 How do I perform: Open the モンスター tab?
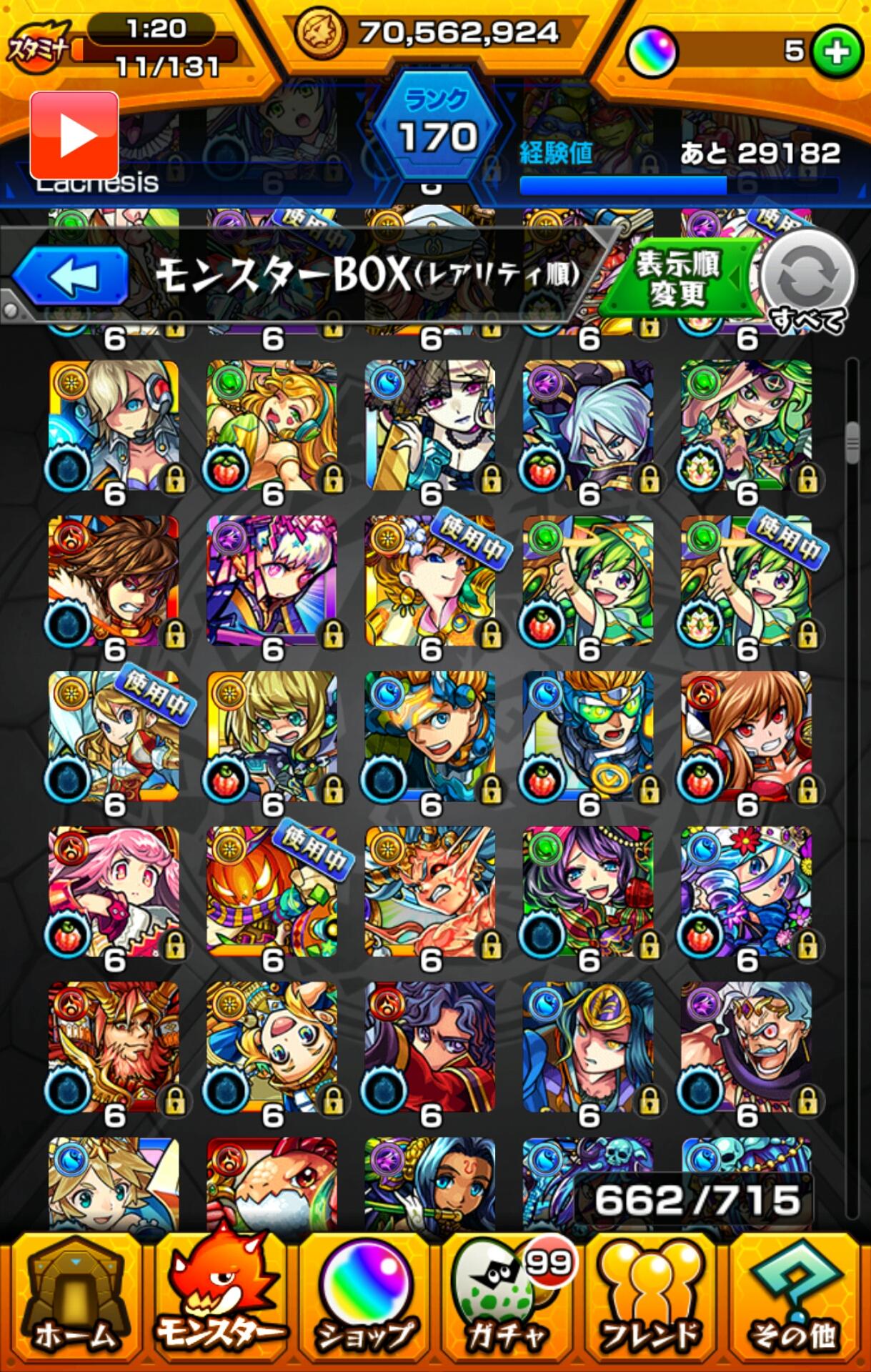click(222, 1301)
